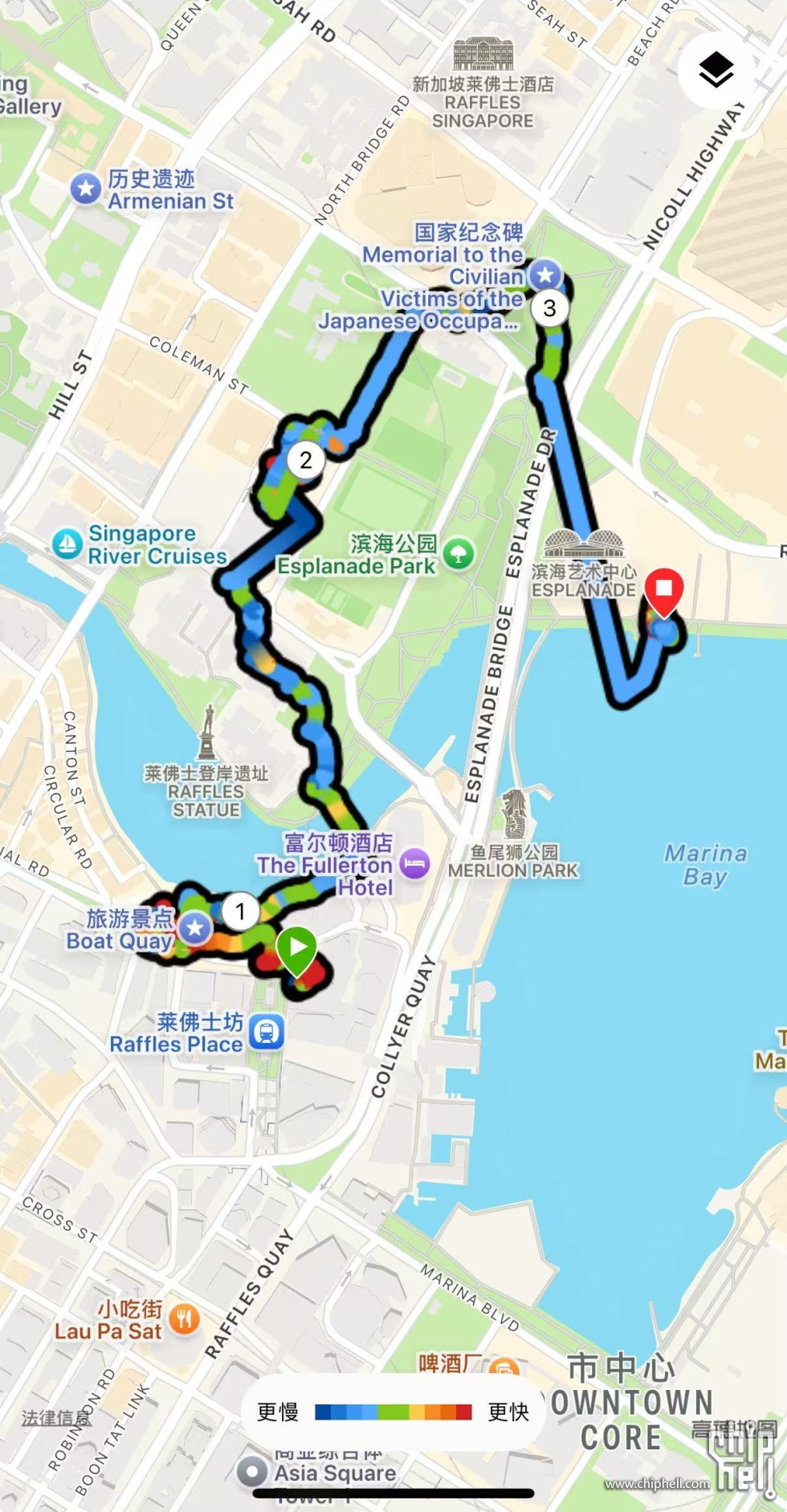This screenshot has height=1512, width=787.
Task: Open the map layers button
Action: coord(716,70)
